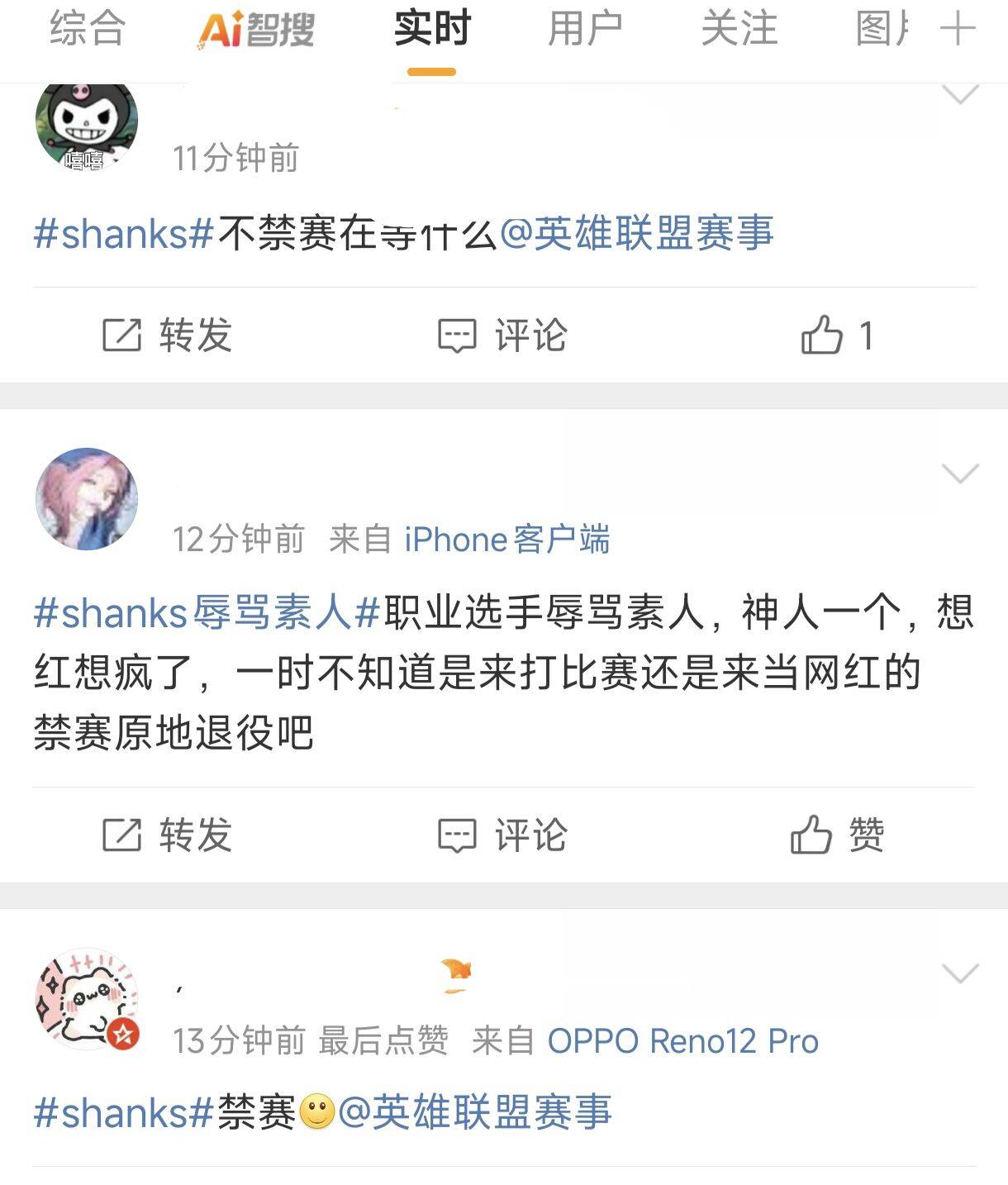The image size is (1008, 1185).
Task: Switch to the 用户 tab
Action: tap(585, 29)
